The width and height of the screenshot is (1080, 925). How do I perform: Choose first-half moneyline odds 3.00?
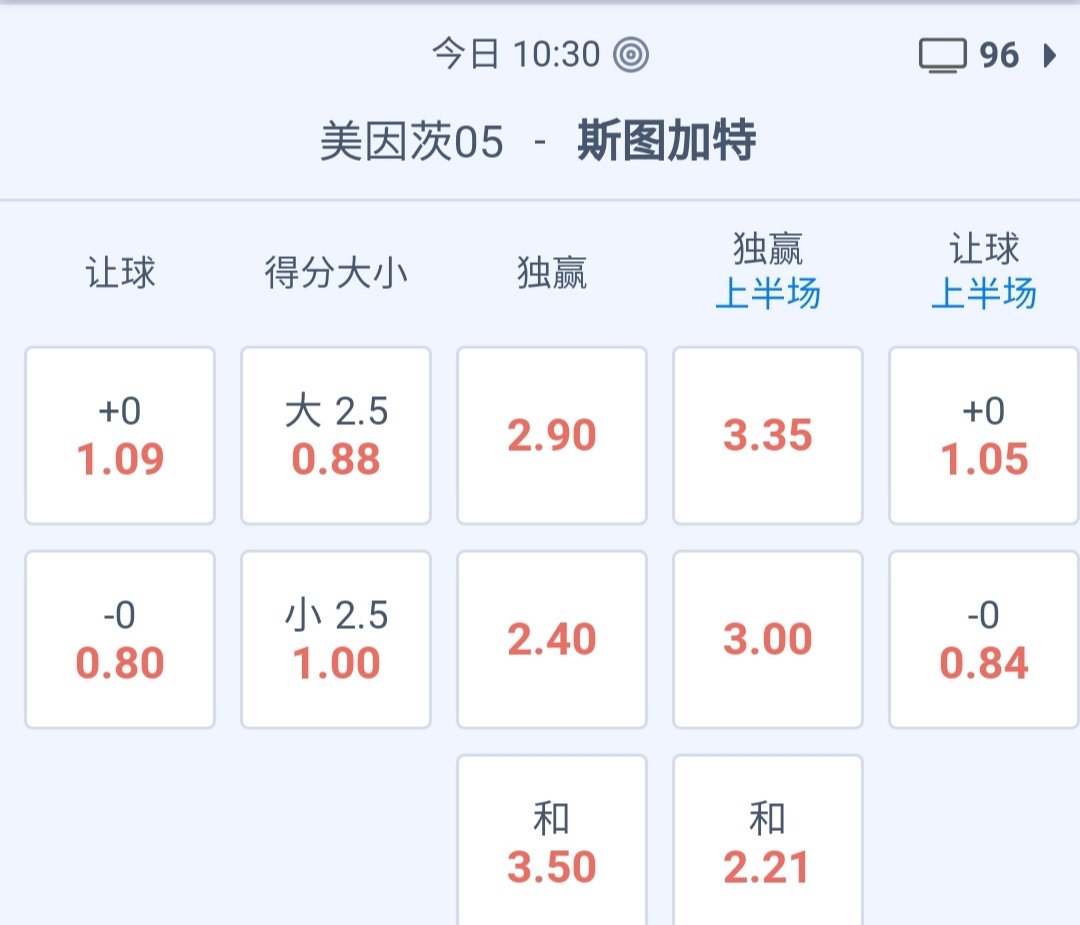click(768, 640)
